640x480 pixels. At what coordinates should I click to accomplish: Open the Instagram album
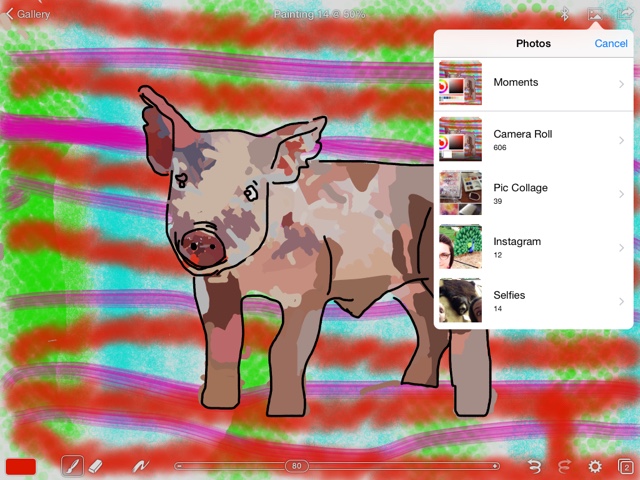pyautogui.click(x=533, y=247)
